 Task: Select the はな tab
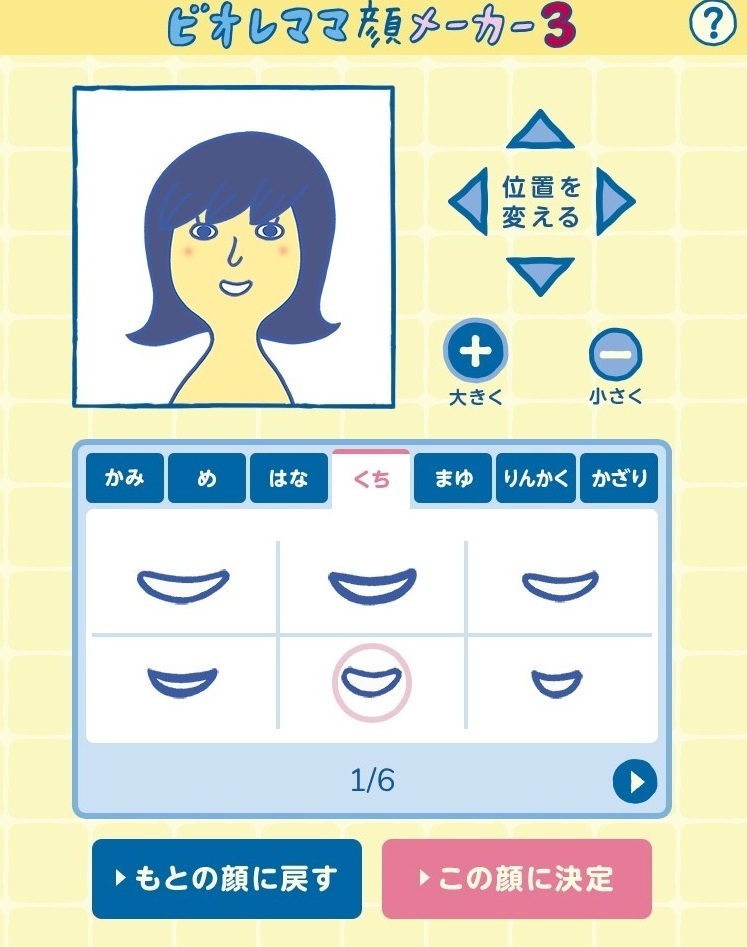pyautogui.click(x=288, y=479)
